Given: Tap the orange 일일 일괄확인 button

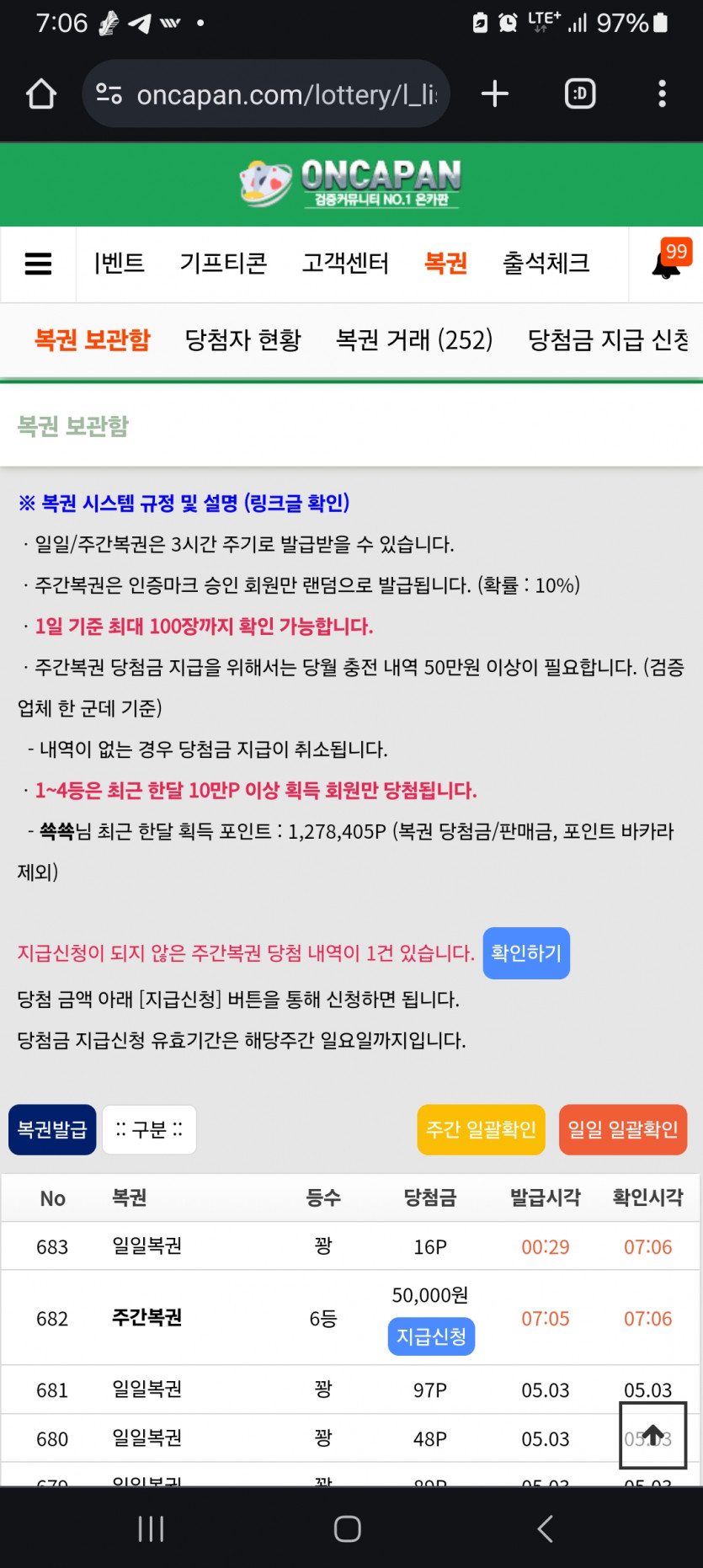Looking at the screenshot, I should pos(622,1130).
